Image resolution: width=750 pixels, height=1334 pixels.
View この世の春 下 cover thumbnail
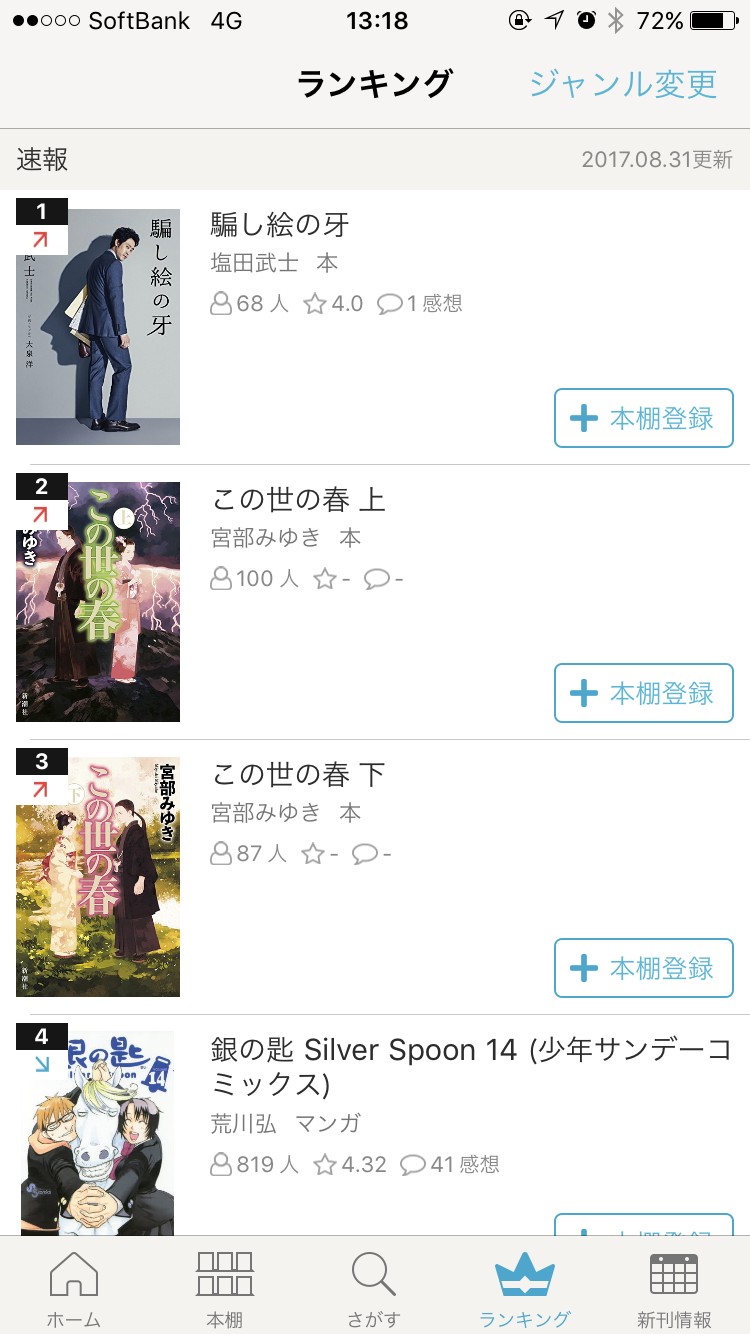coord(98,877)
